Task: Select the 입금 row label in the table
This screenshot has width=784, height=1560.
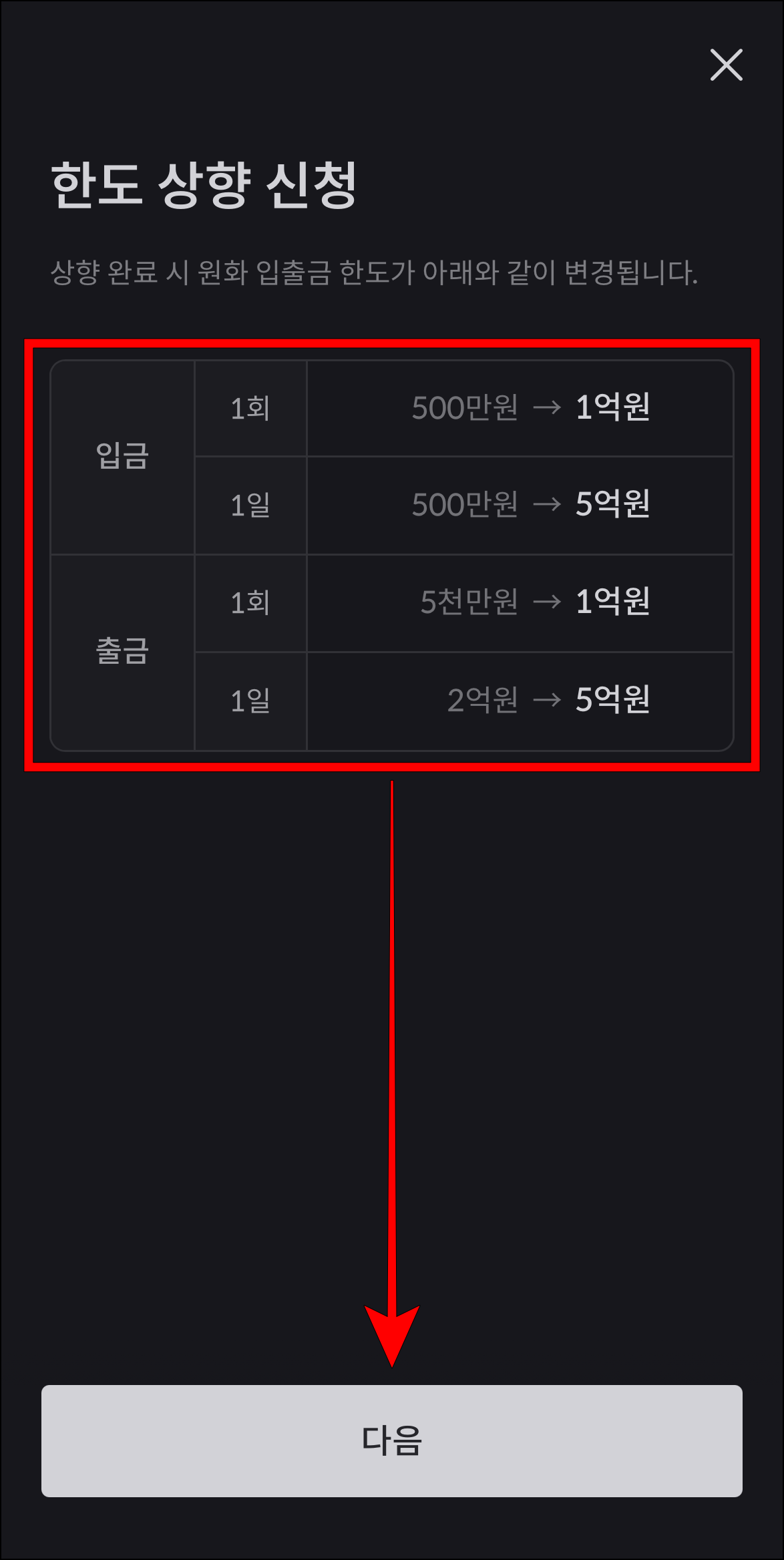Action: [122, 457]
